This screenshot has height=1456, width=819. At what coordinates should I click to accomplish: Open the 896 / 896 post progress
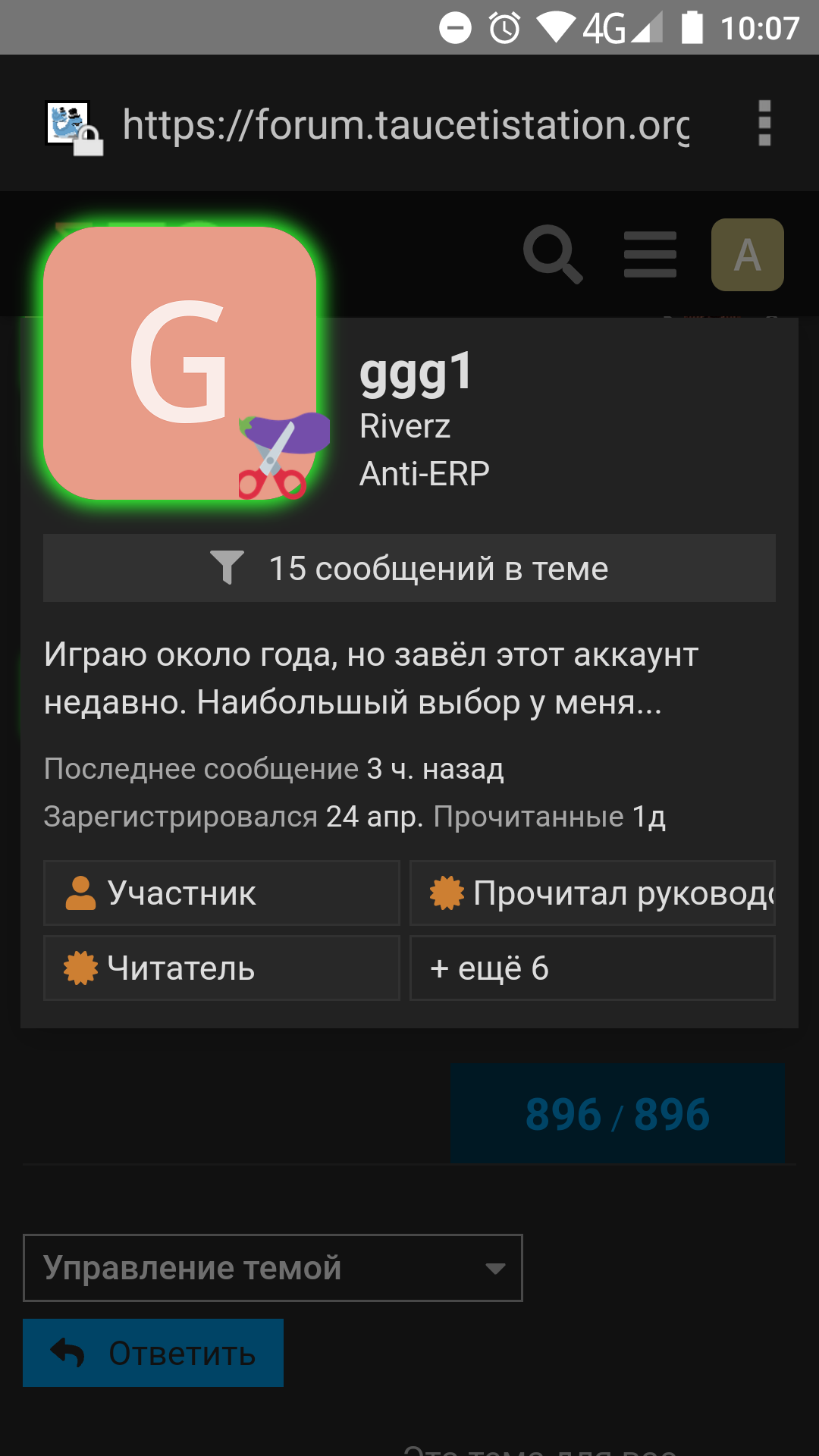pos(617,1113)
